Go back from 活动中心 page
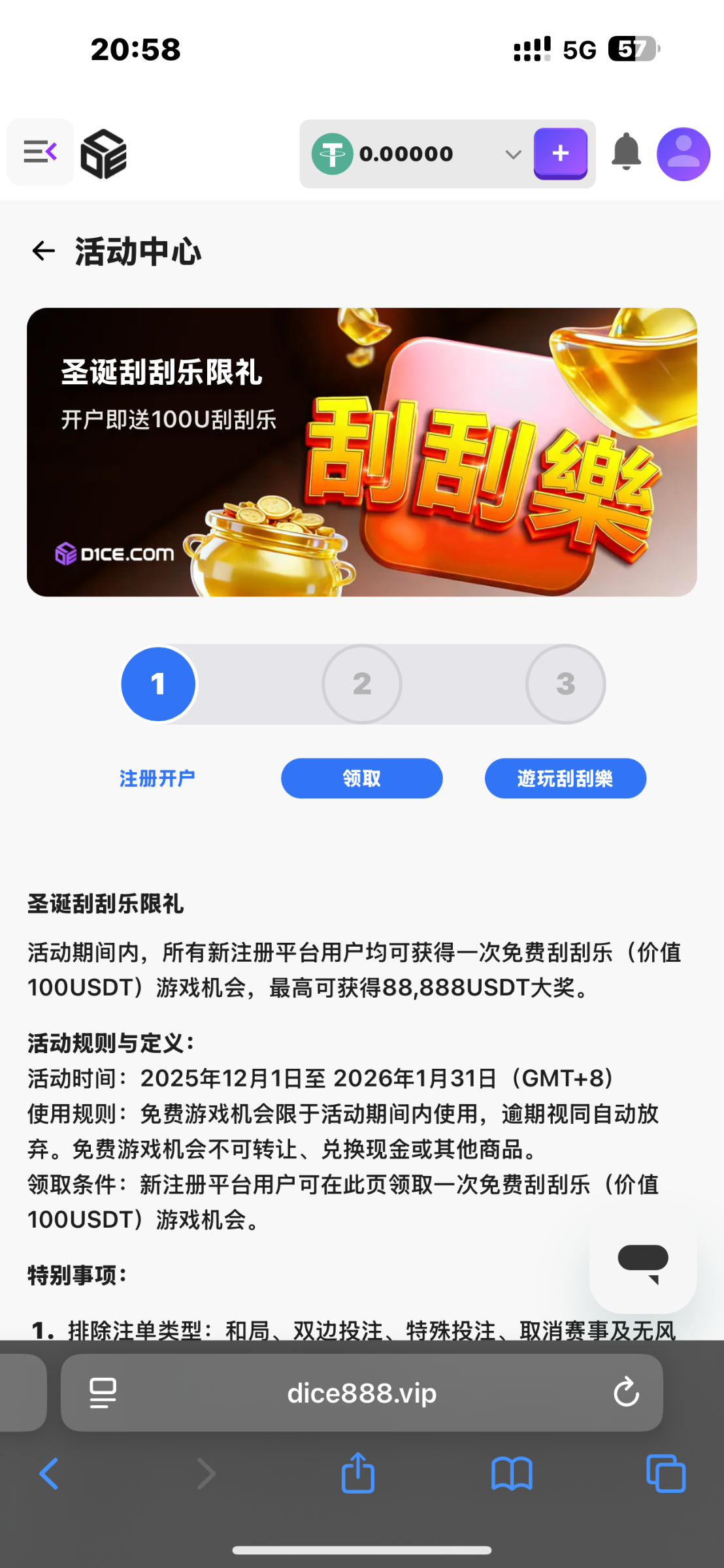This screenshot has width=724, height=1568. pyautogui.click(x=44, y=251)
